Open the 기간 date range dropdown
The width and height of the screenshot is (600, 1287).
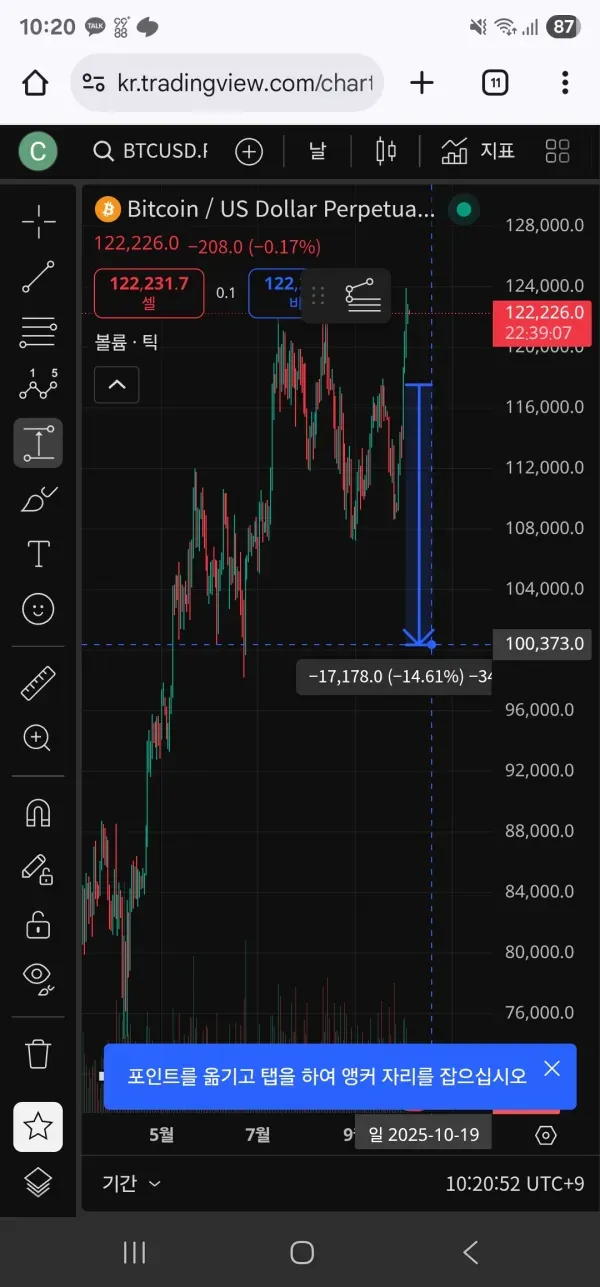coord(131,1184)
